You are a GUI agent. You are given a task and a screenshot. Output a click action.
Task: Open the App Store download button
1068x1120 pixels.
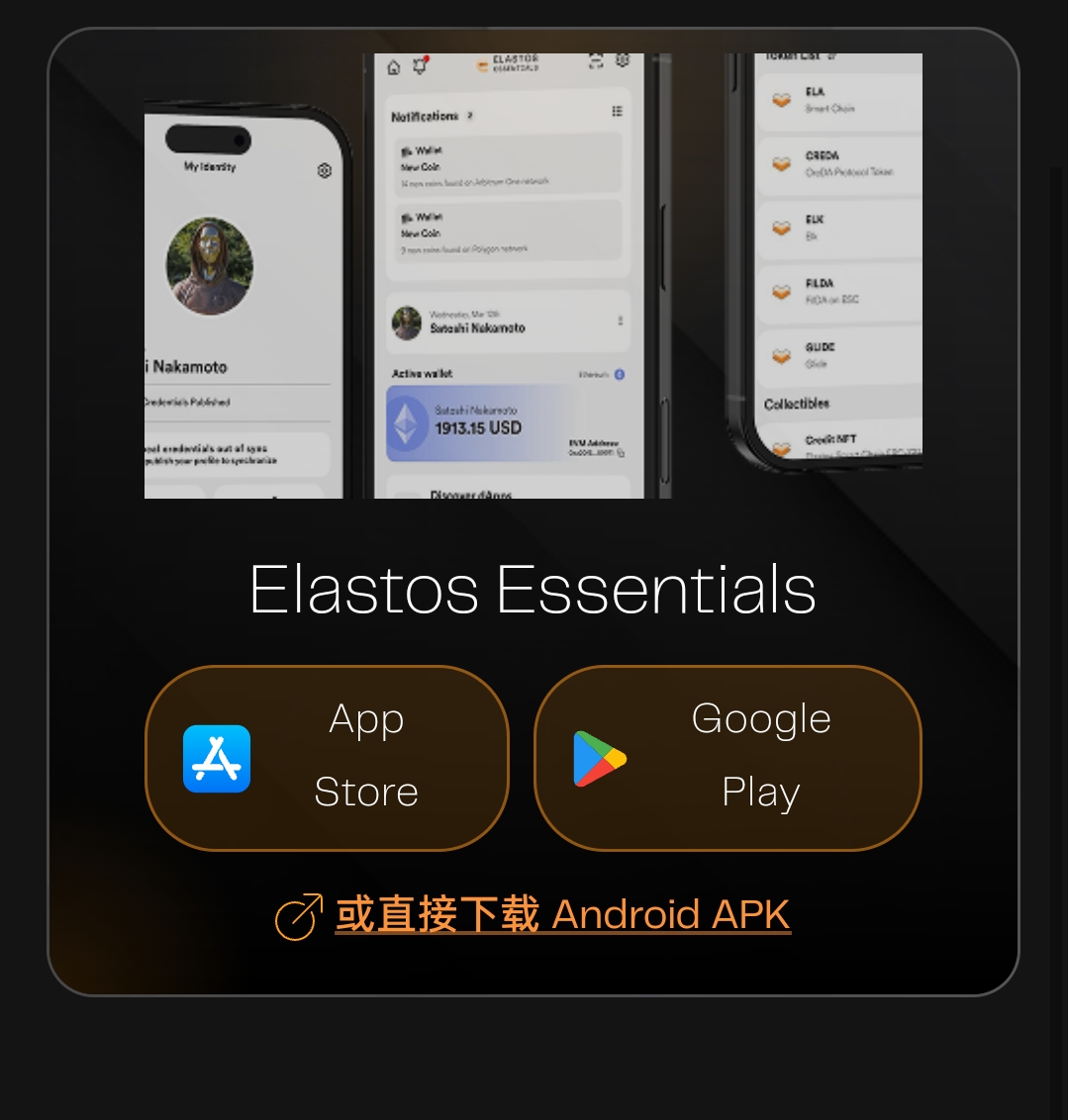coord(327,758)
